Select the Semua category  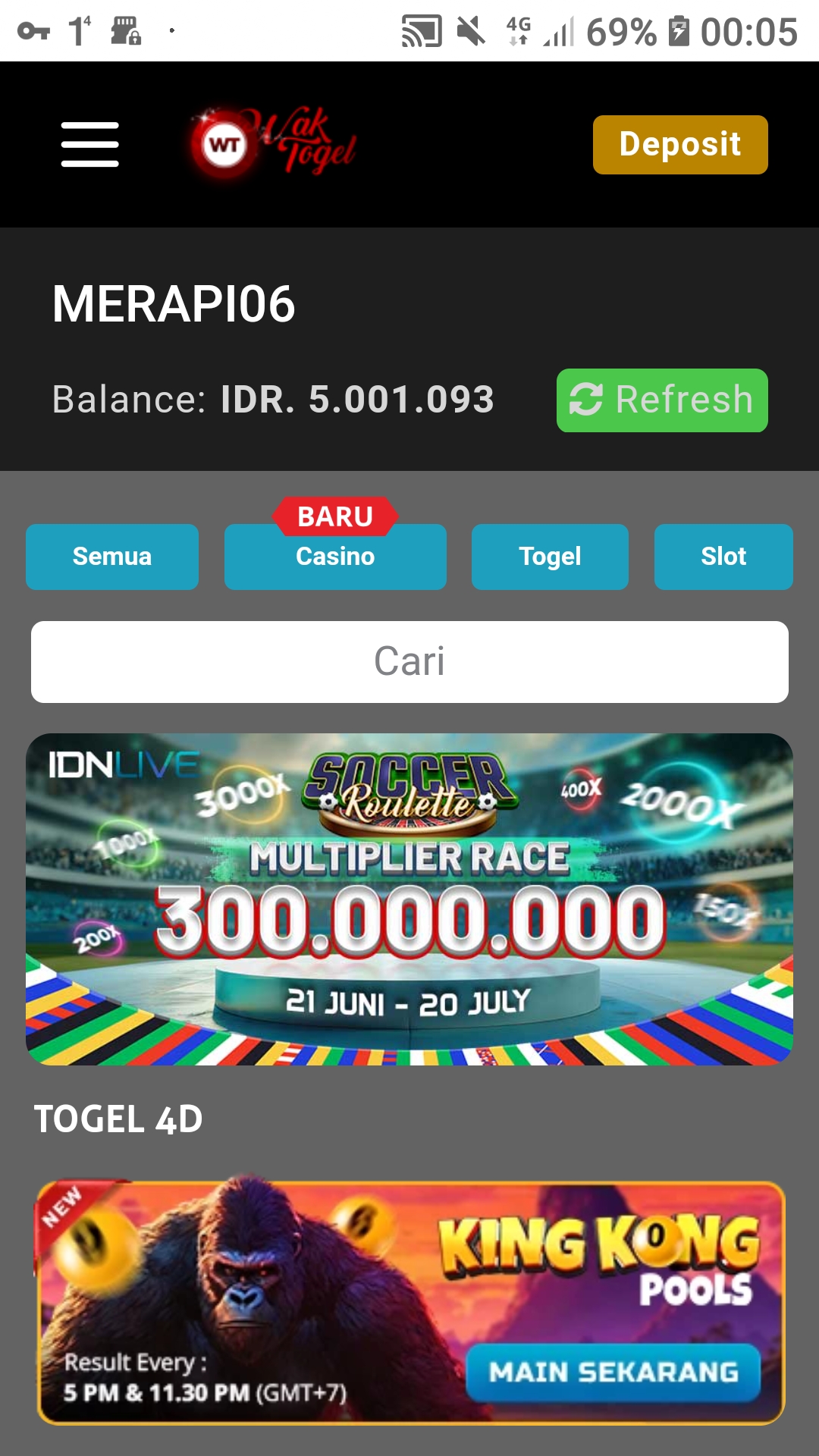(112, 557)
